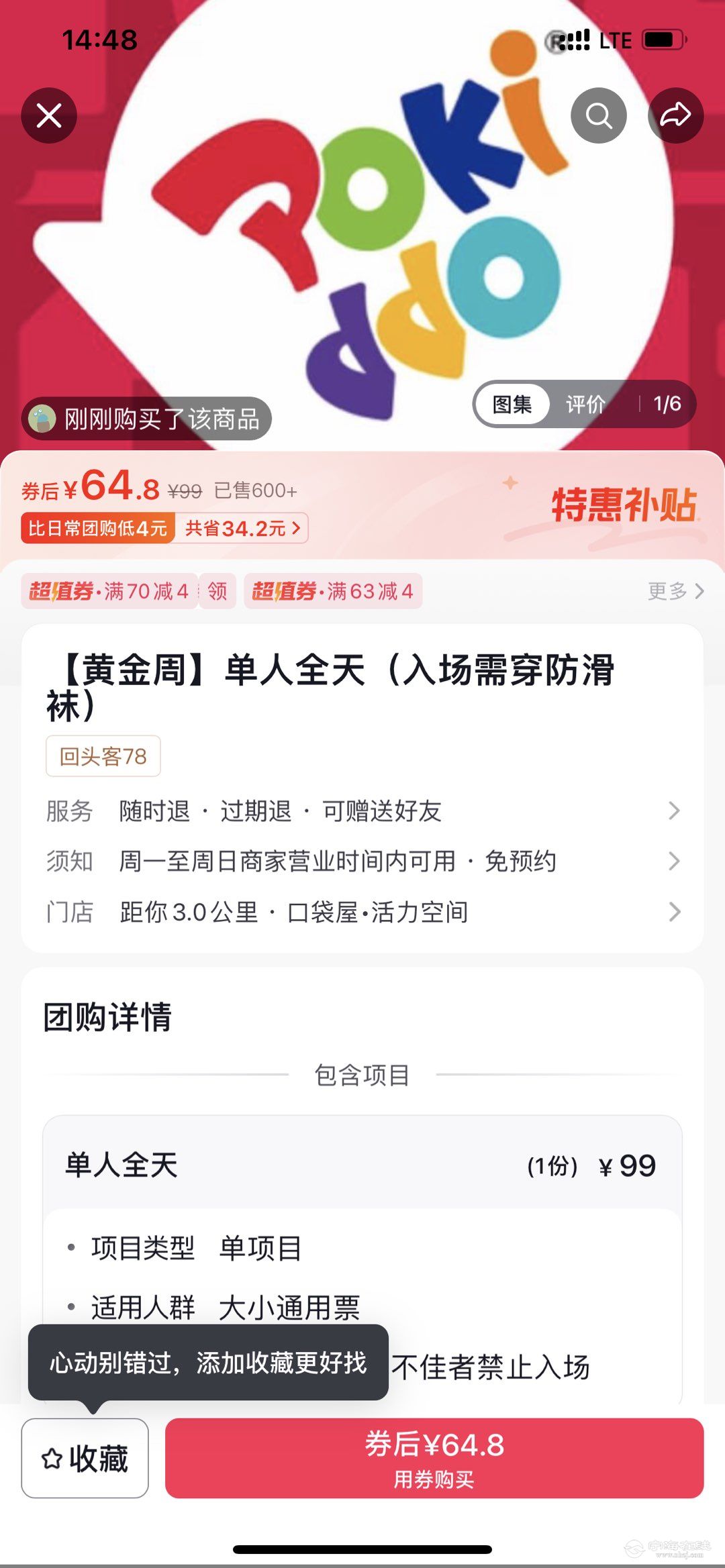
Task: Switch to the 图集 tab
Action: coord(512,404)
